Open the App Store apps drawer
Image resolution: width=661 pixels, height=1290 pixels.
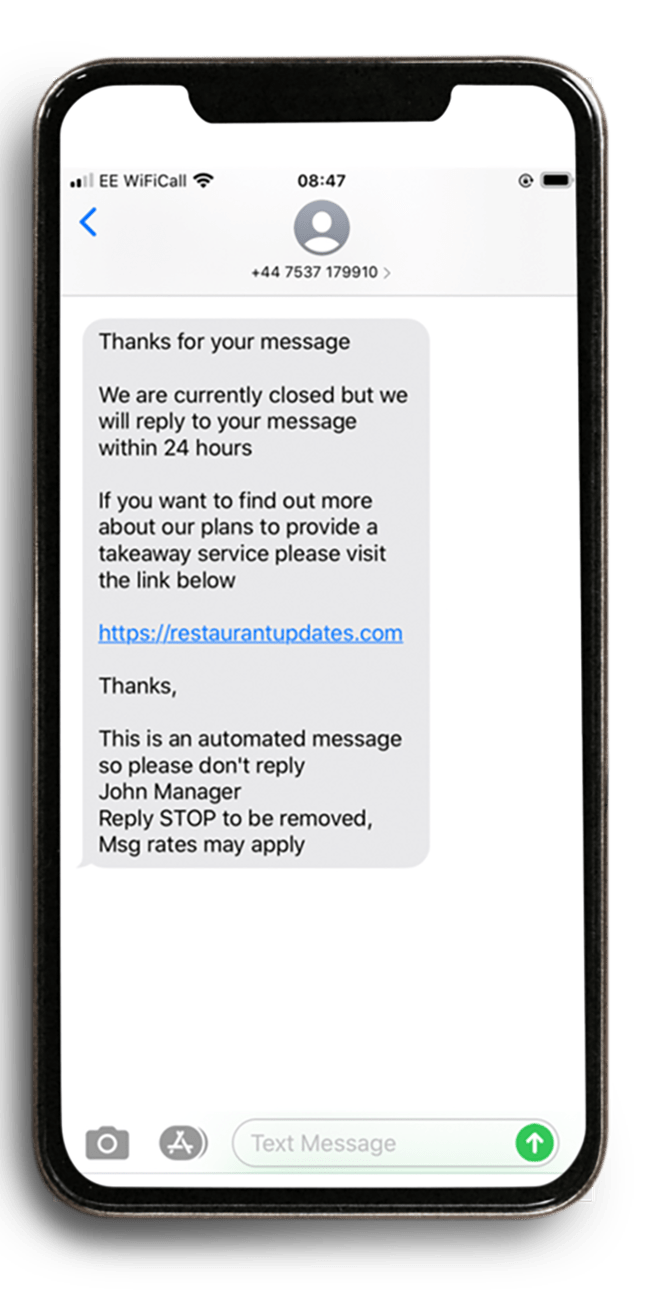(182, 1143)
